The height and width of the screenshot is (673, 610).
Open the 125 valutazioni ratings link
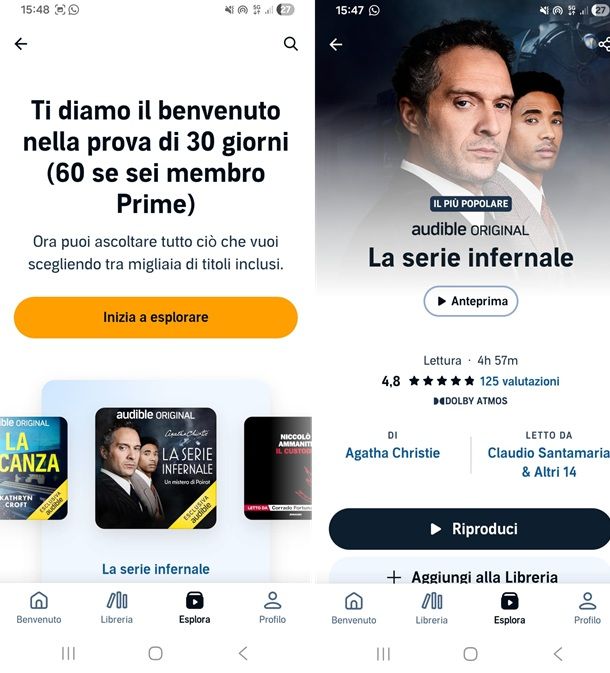[x=519, y=381]
